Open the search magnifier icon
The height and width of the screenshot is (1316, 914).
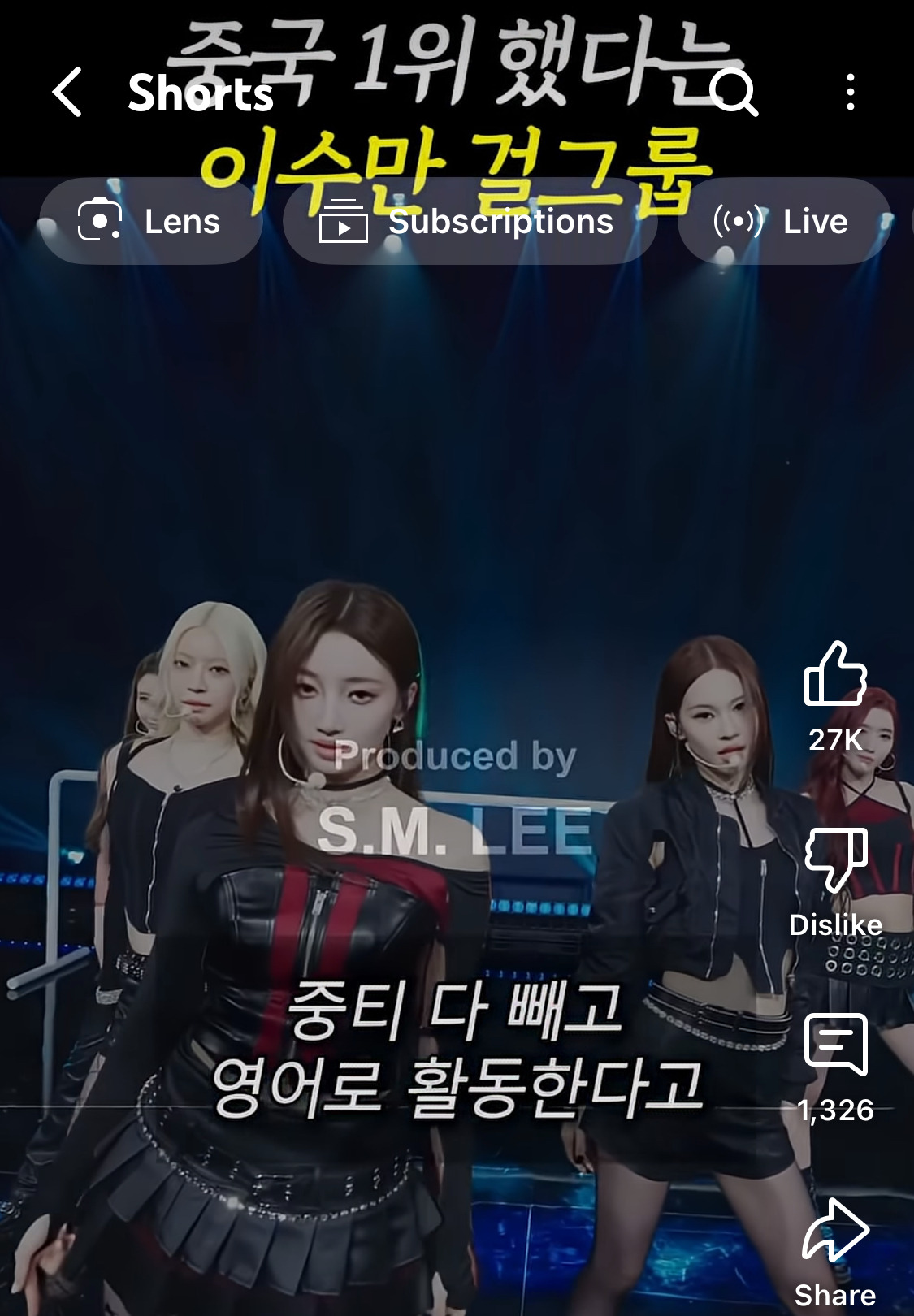click(x=734, y=92)
